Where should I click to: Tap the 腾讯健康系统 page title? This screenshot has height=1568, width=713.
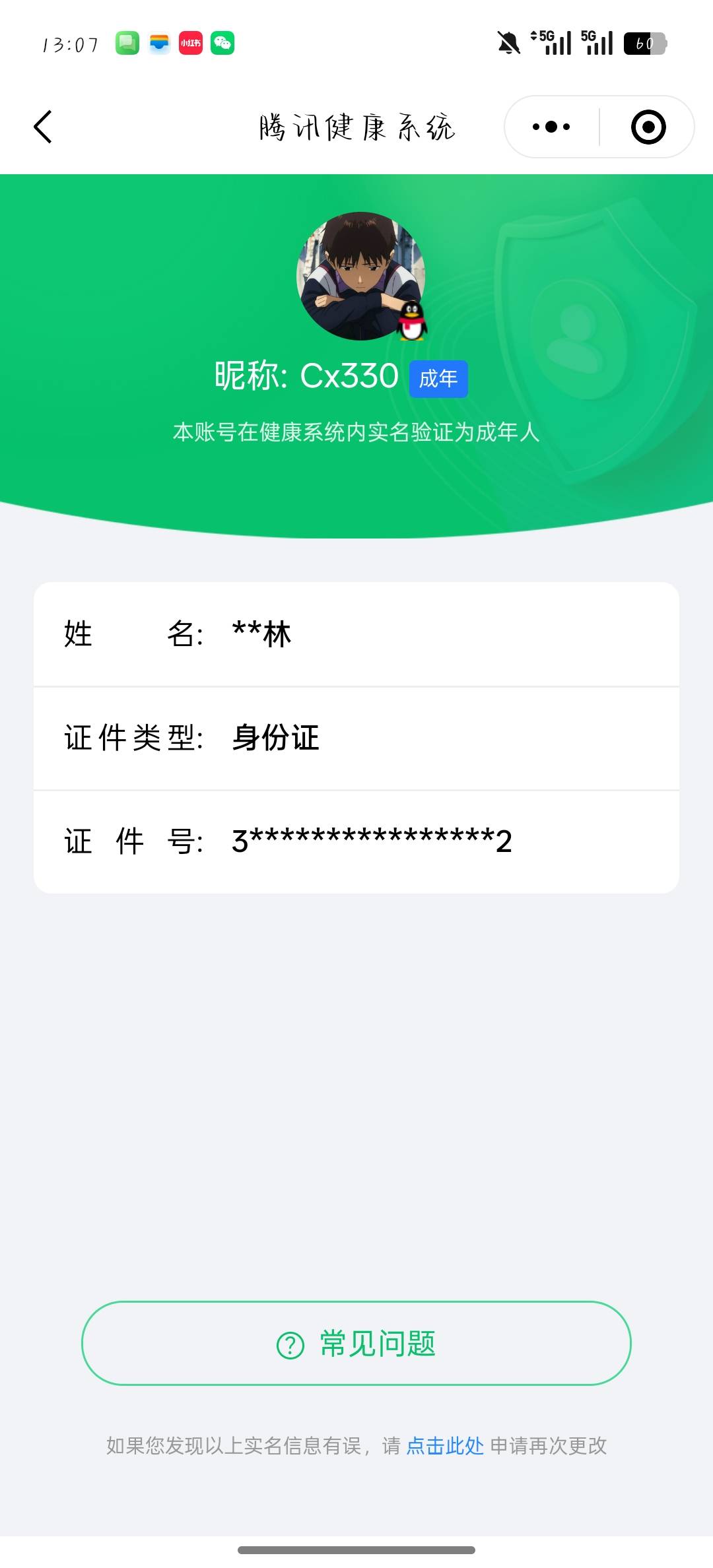356,126
